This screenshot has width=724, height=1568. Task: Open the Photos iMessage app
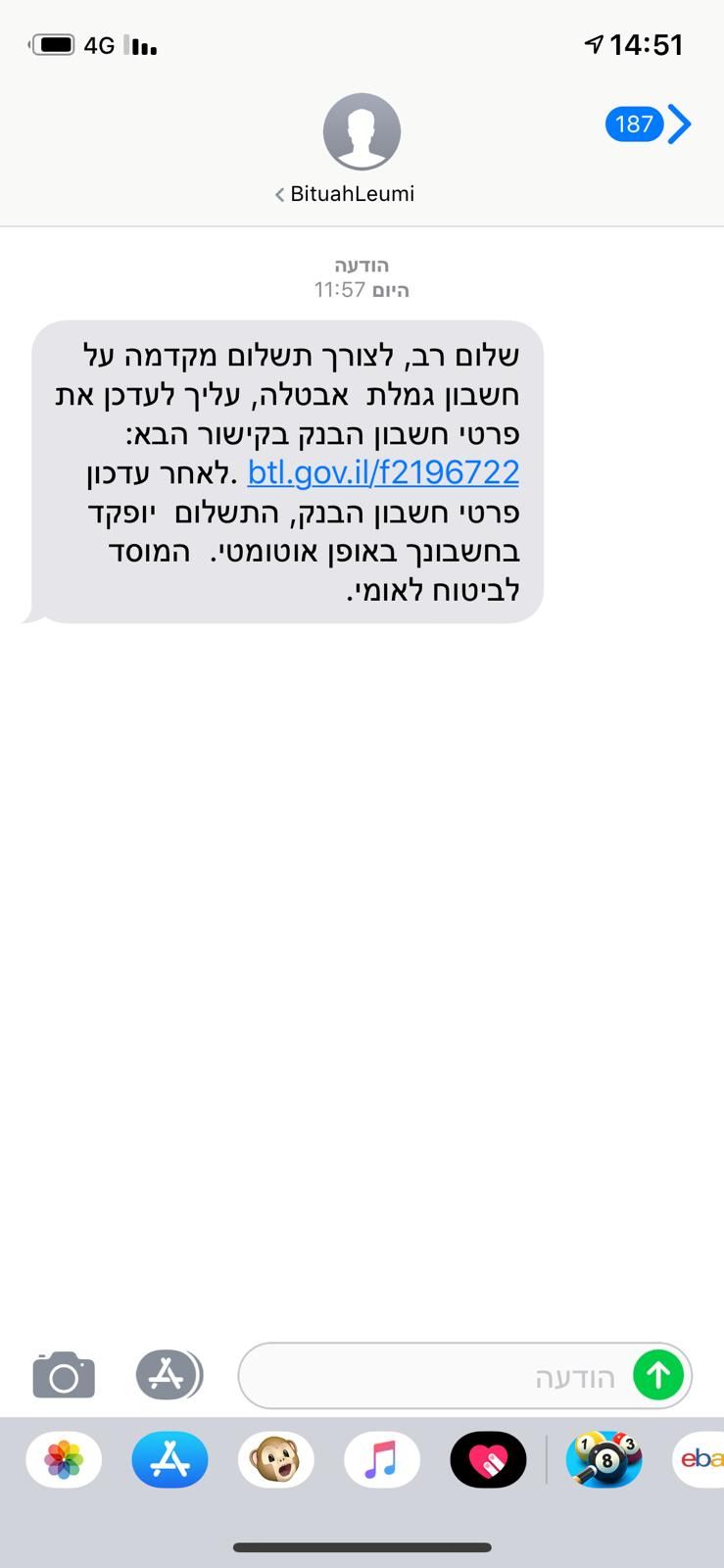[64, 1460]
